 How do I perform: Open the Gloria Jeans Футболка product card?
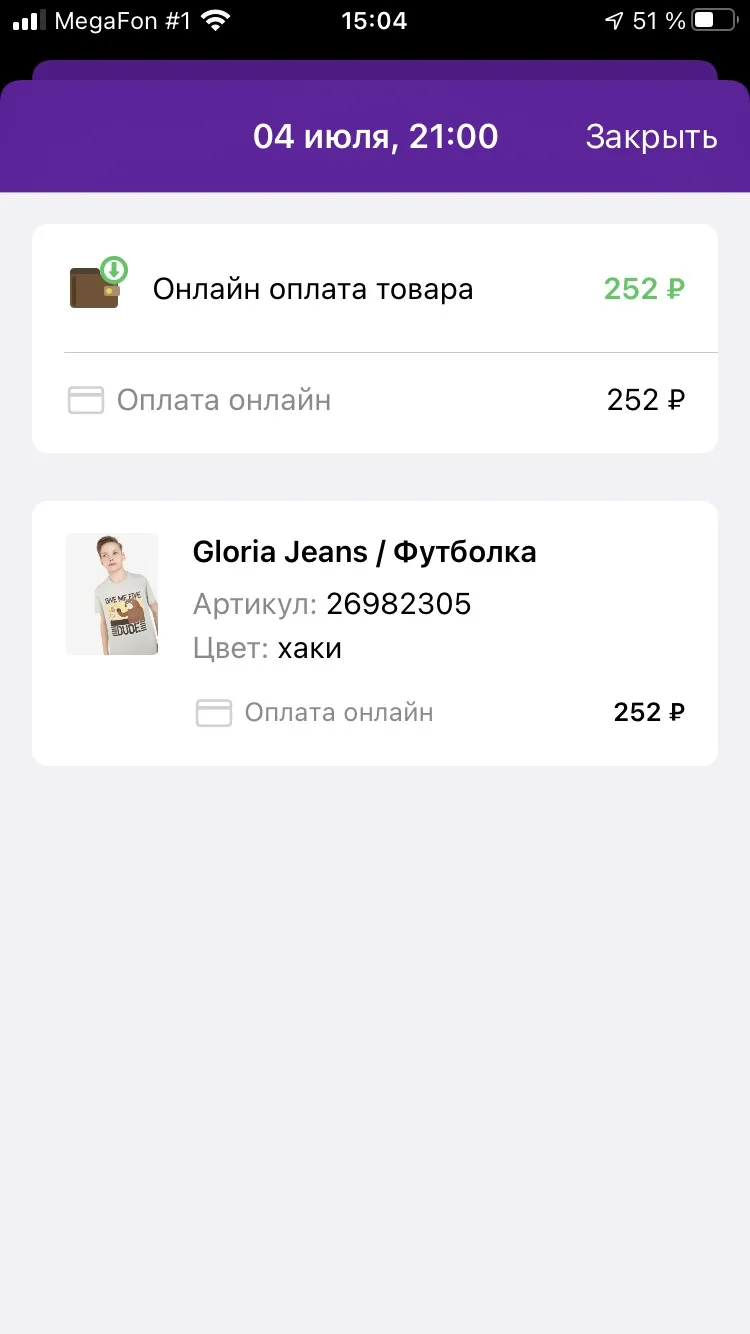pos(375,634)
